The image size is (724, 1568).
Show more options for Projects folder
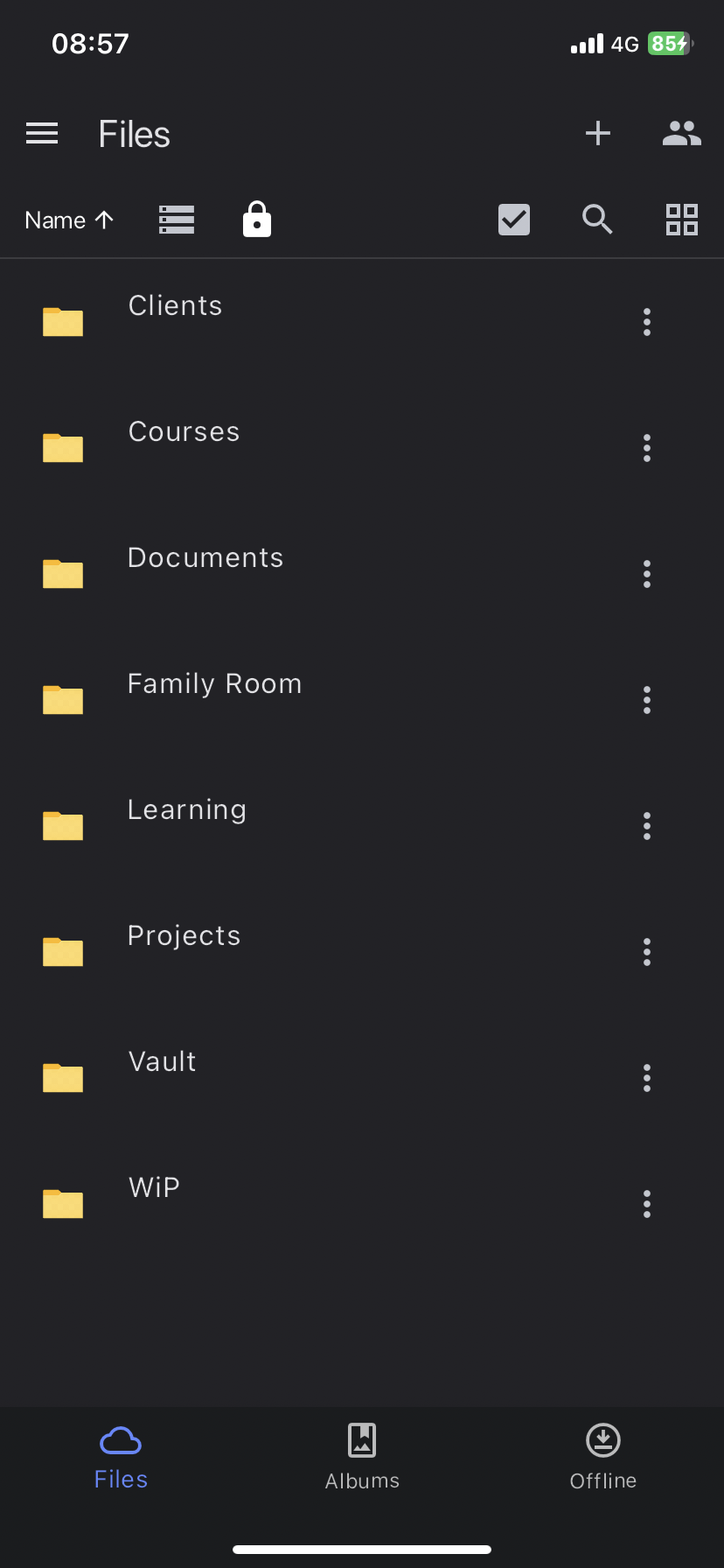click(647, 952)
